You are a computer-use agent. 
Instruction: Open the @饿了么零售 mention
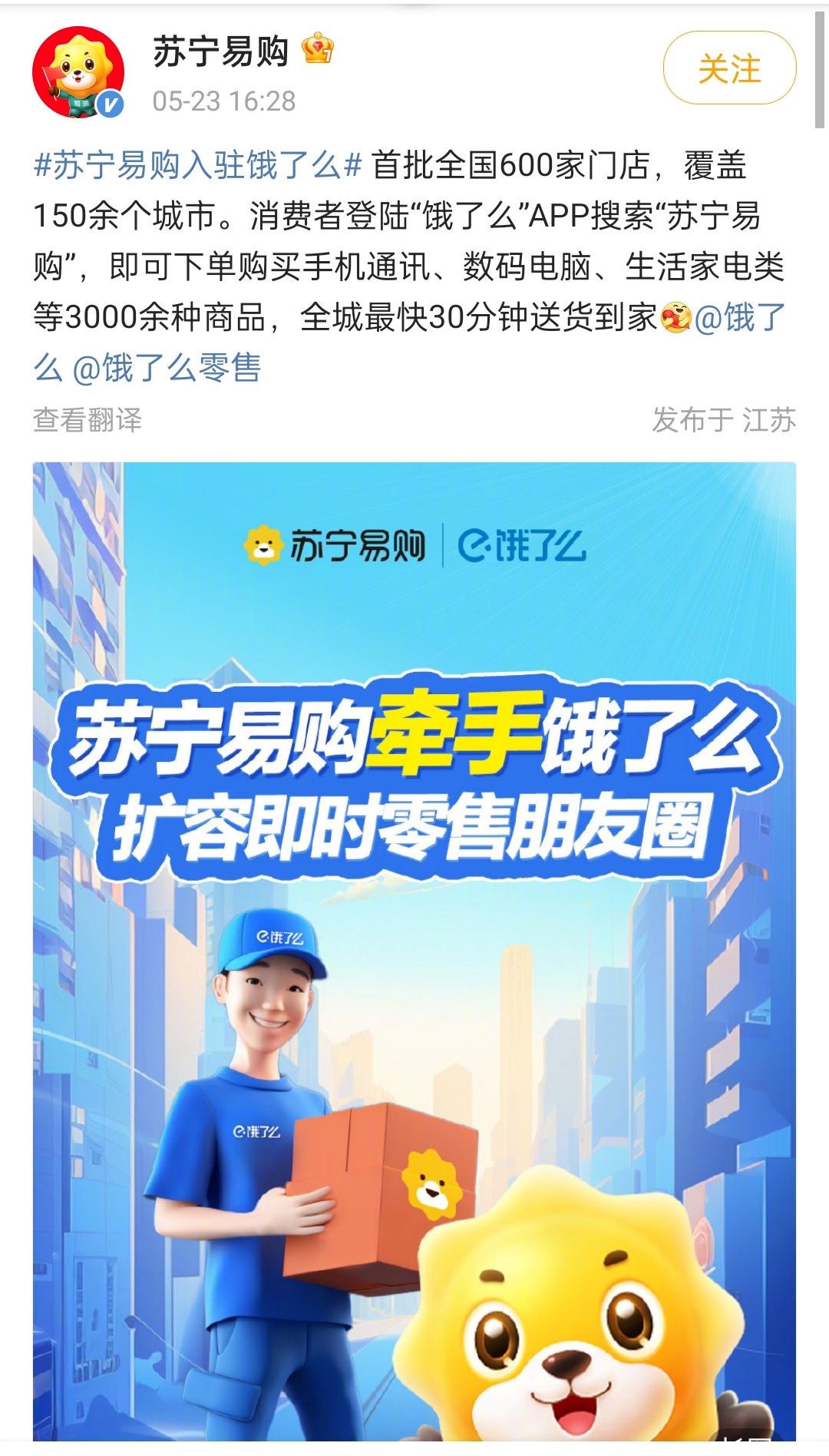167,368
